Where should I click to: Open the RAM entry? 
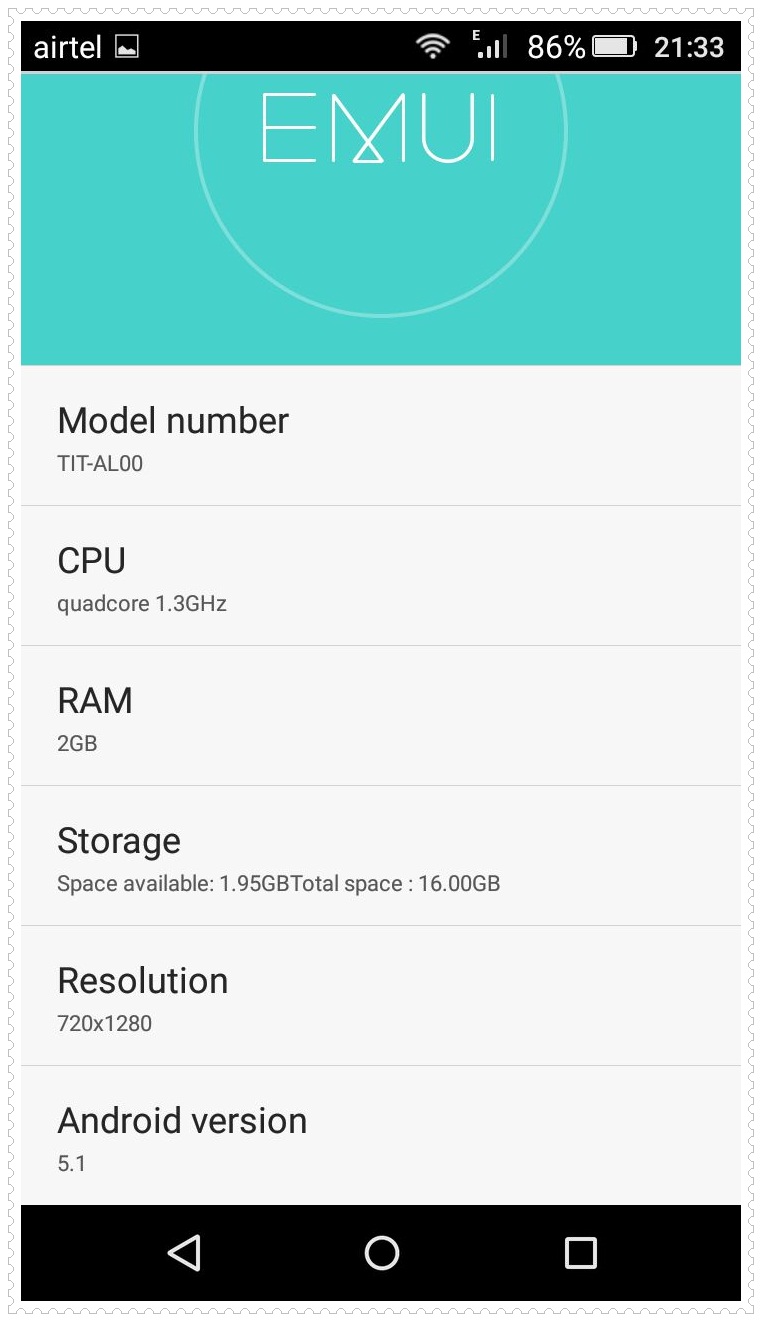pyautogui.click(x=381, y=716)
